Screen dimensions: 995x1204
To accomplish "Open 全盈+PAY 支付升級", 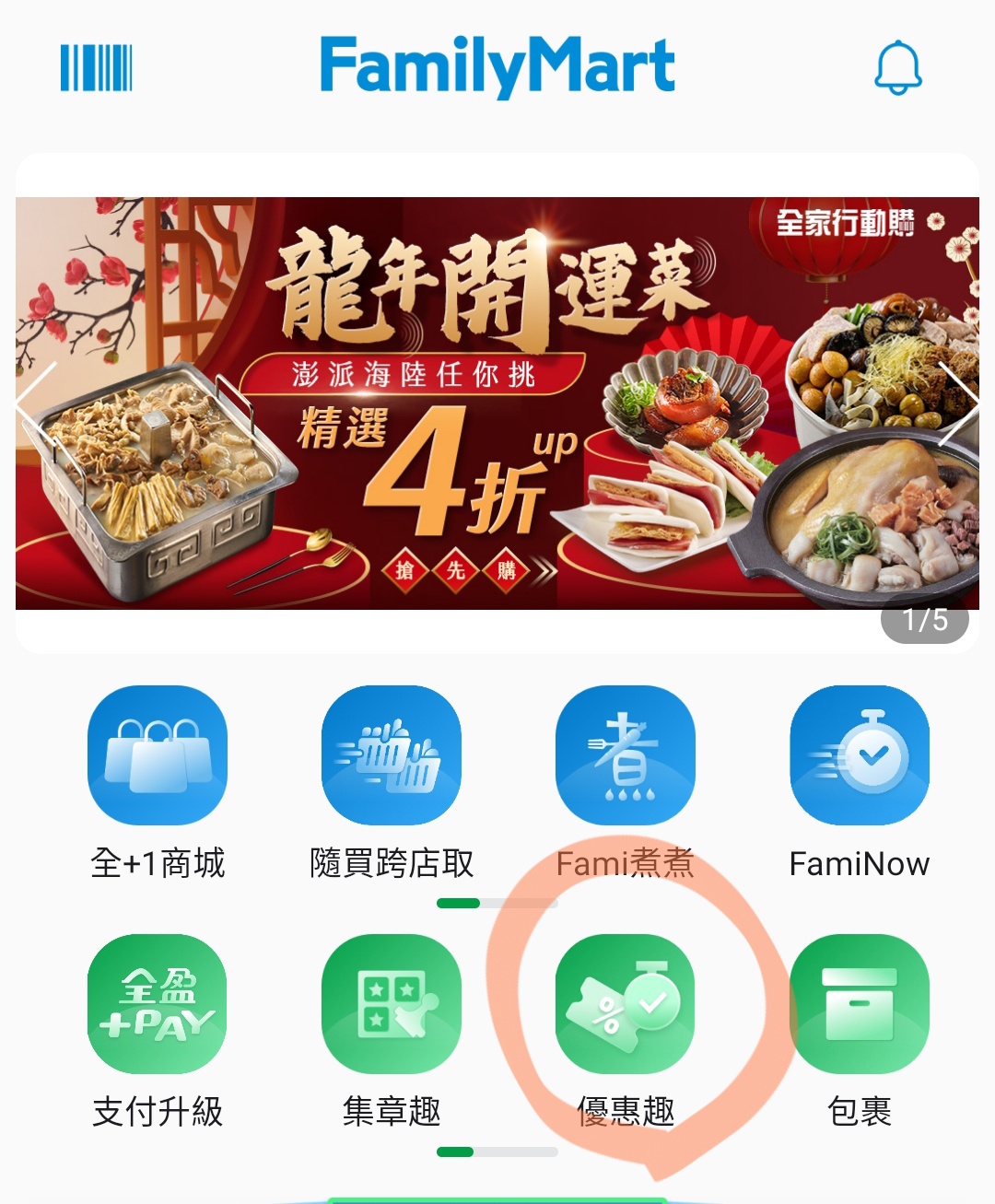I will (158, 1004).
